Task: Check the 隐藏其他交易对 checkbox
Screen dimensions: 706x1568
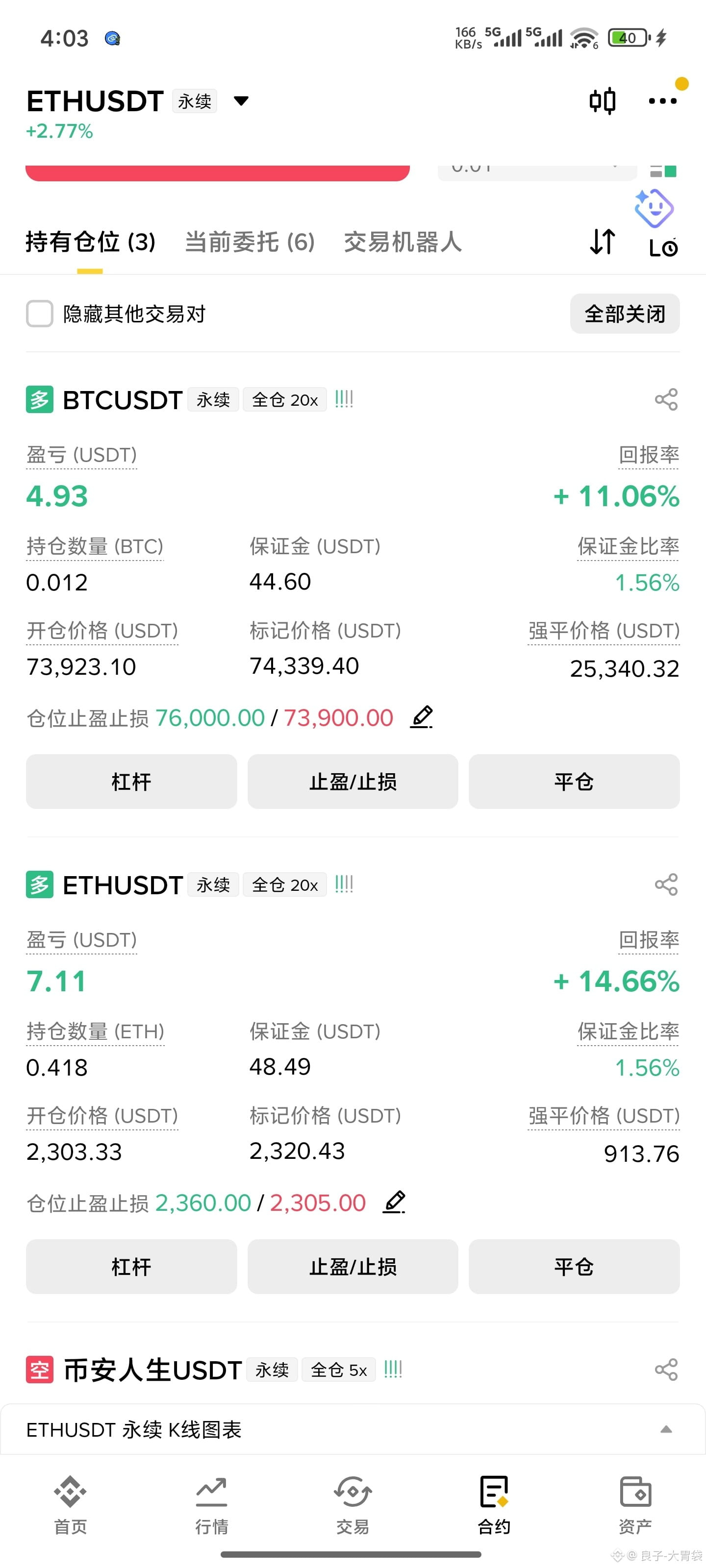Action: pyautogui.click(x=40, y=314)
